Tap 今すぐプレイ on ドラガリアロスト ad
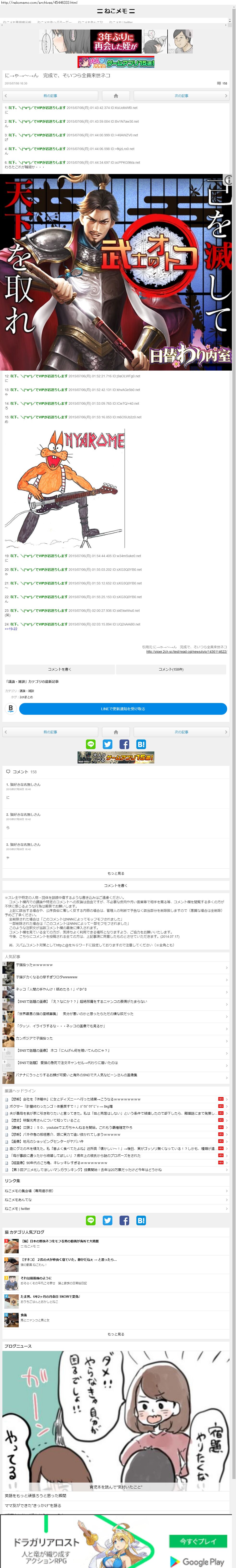Screen dimensions: 236x1568 (198, 1541)
